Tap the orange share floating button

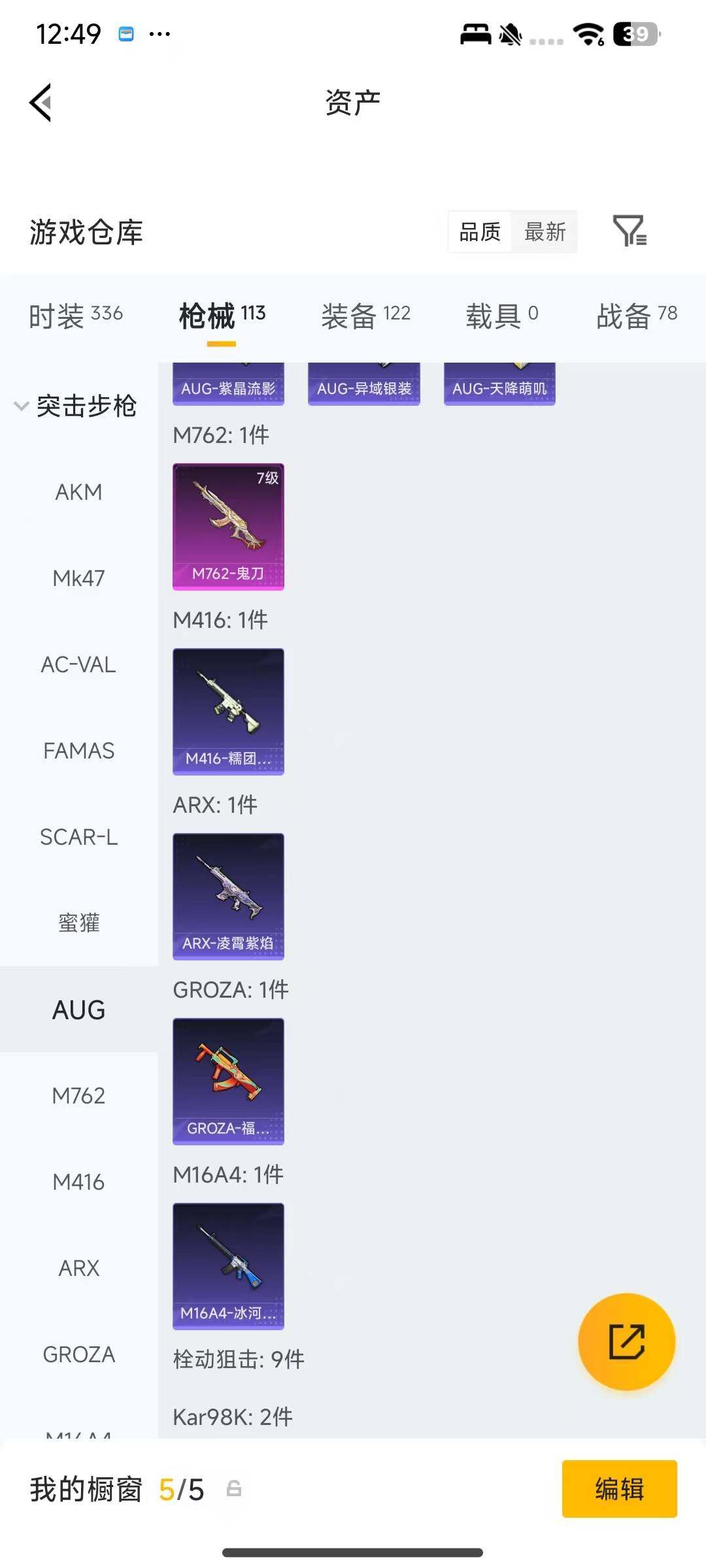[626, 1341]
